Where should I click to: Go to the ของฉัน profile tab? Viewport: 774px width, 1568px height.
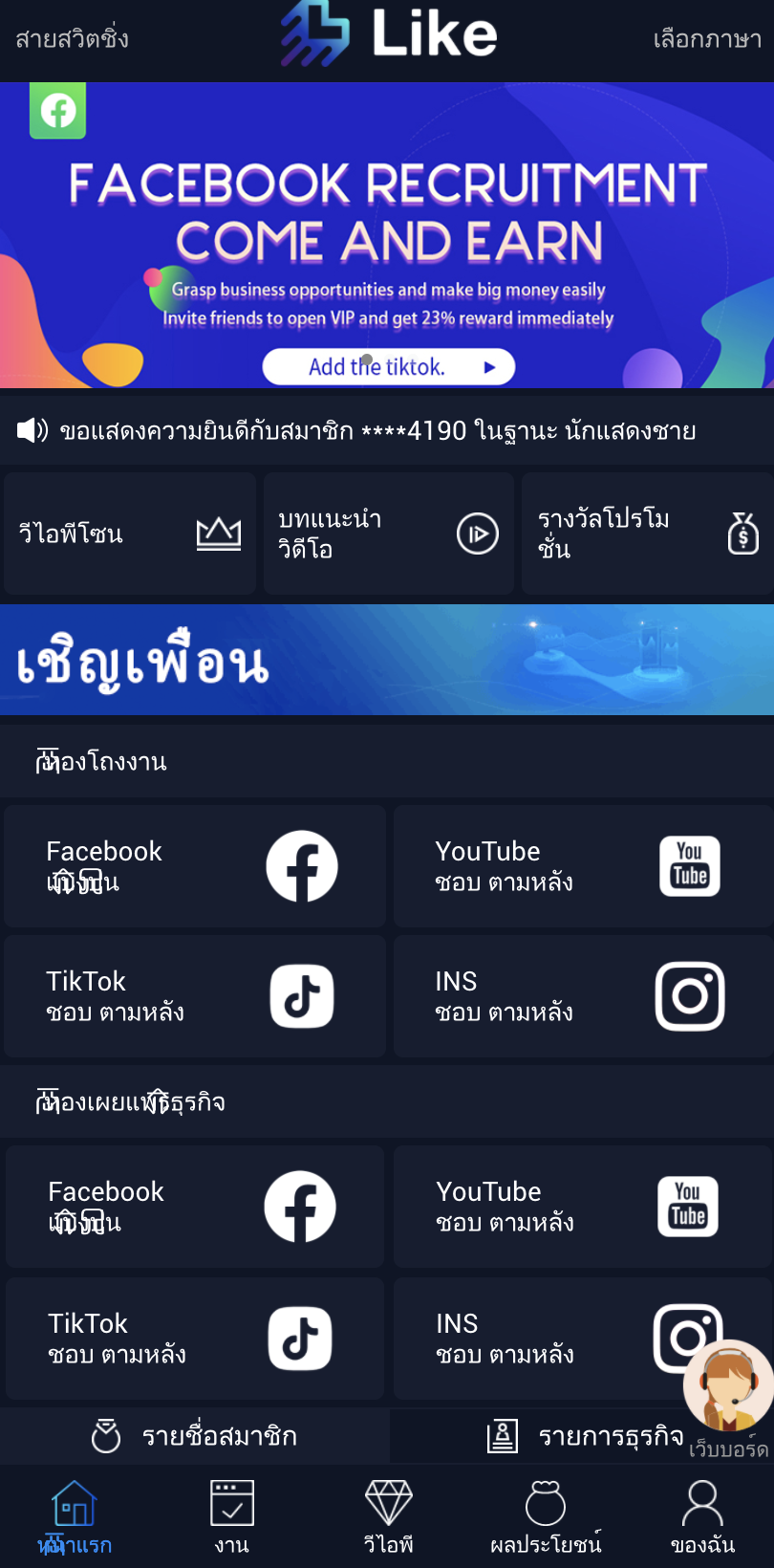click(702, 1517)
